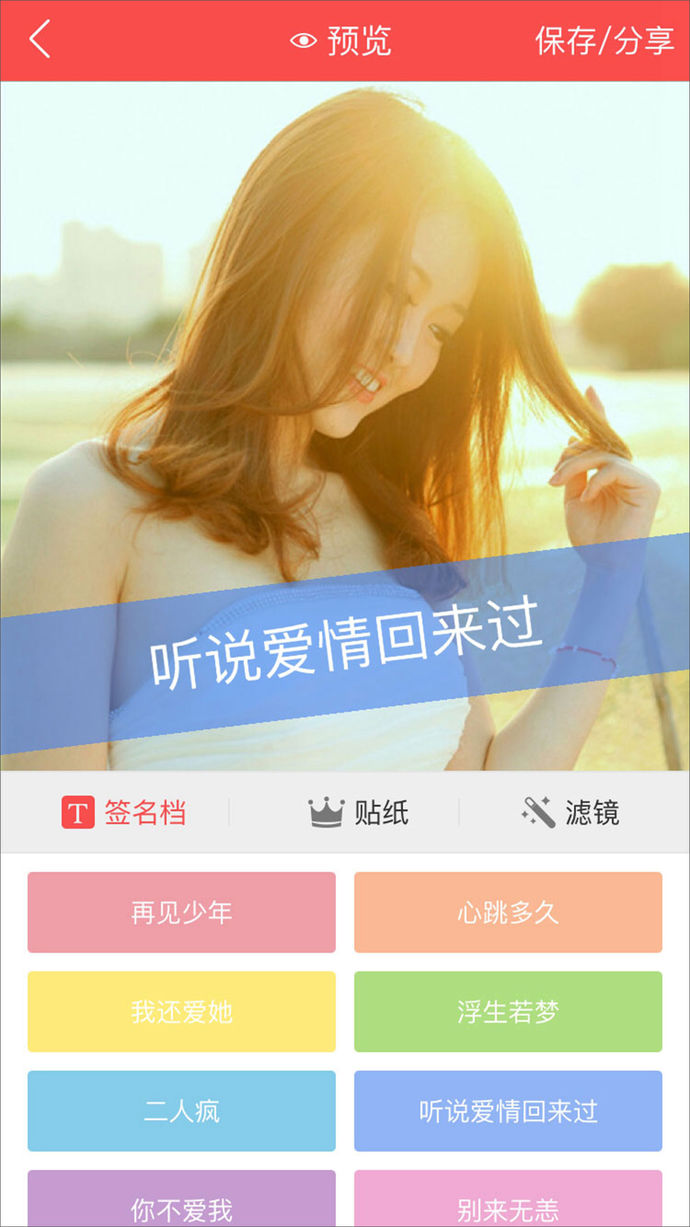Go back using the top-left arrow
690x1227 pixels.
pyautogui.click(x=40, y=40)
